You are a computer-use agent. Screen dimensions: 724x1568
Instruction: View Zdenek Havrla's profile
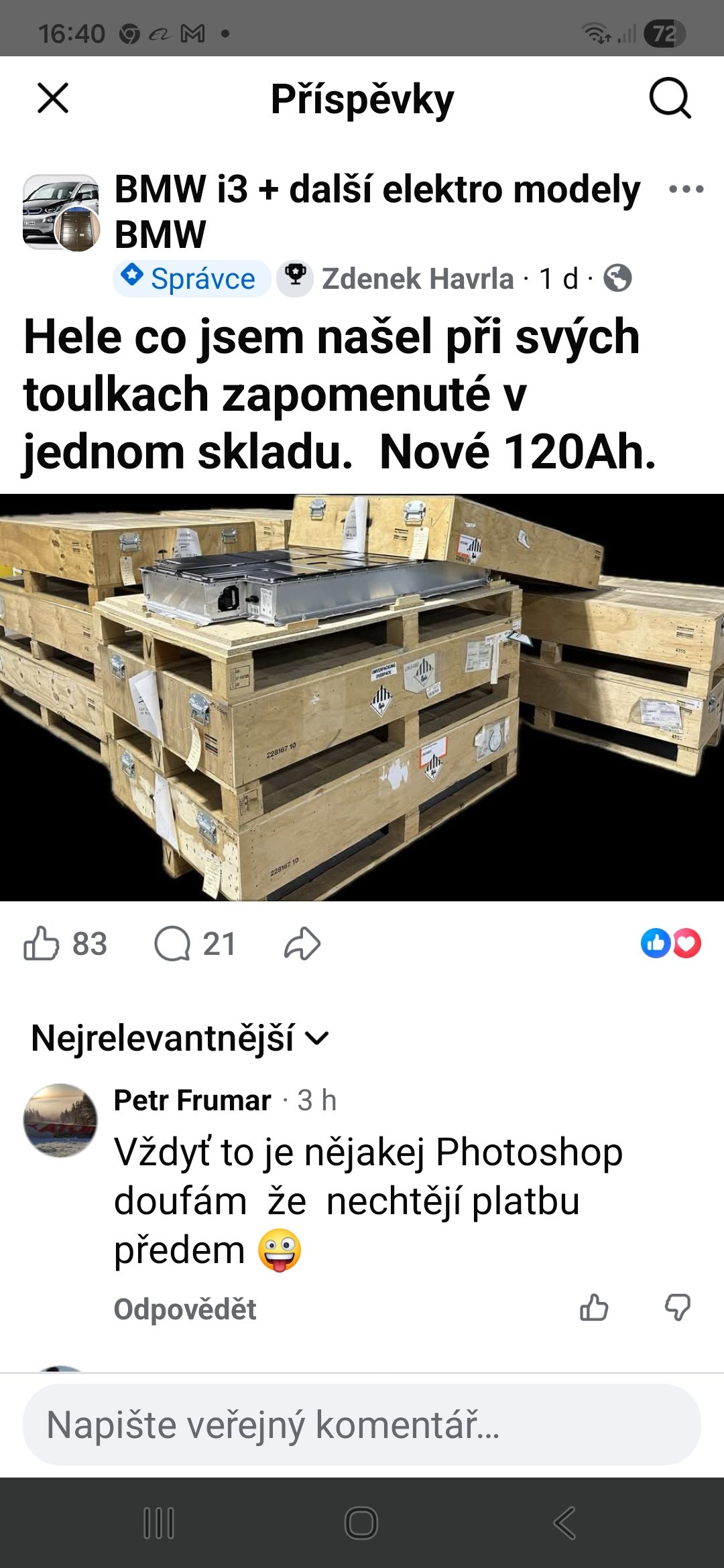417,279
